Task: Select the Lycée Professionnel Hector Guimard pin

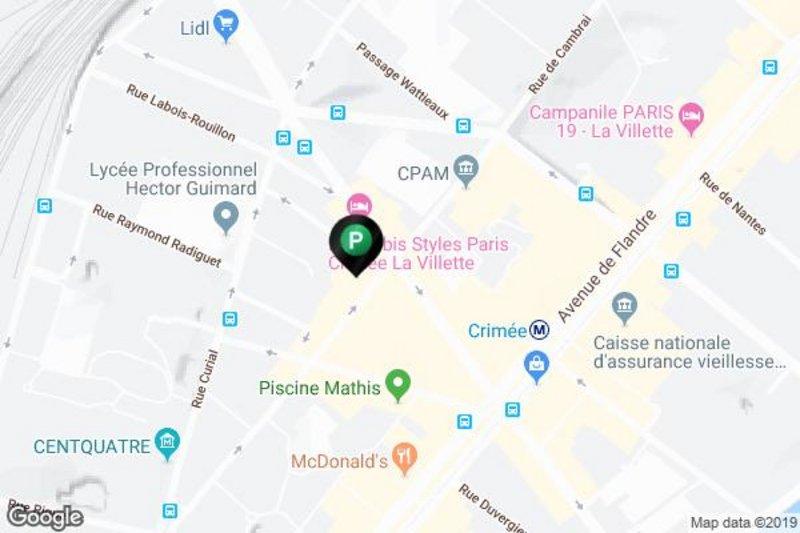Action: click(x=228, y=215)
